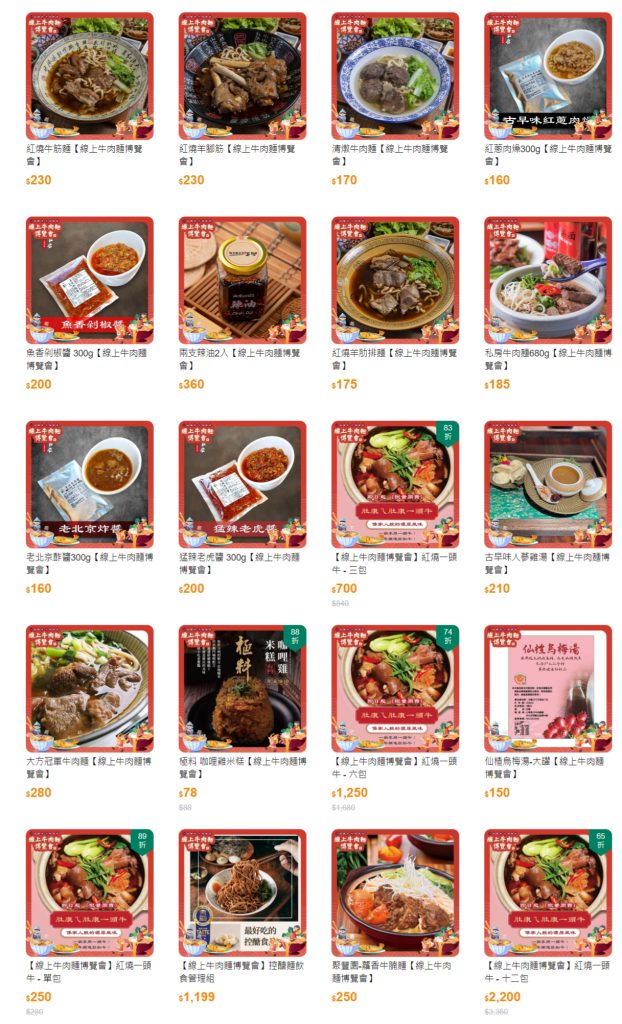Open 蘿香牛腩麵 product card
Image resolution: width=622 pixels, height=1024 pixels.
[395, 891]
